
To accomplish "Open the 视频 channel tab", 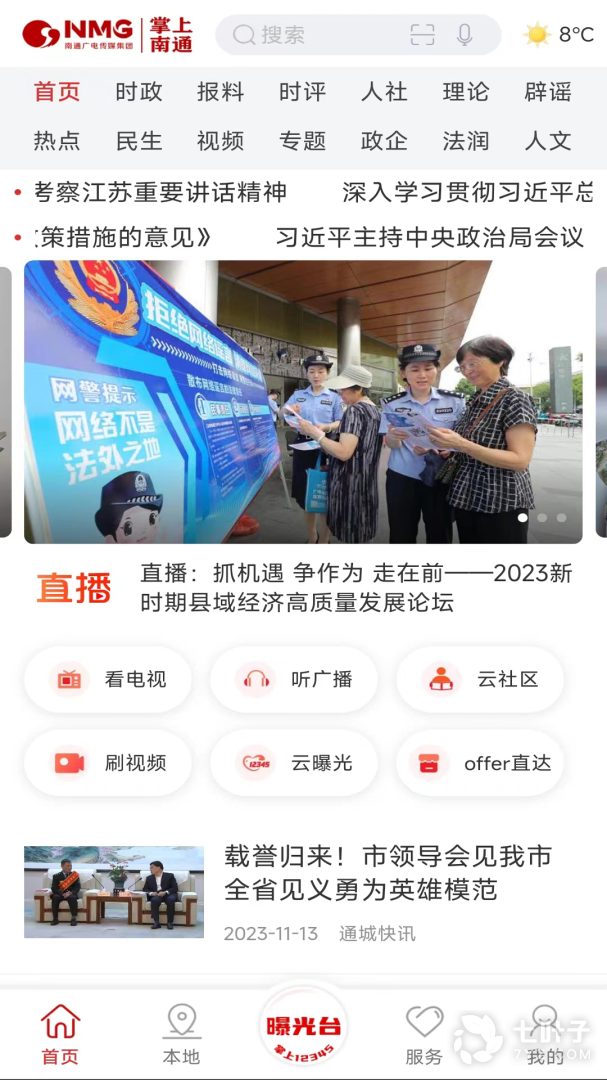I will point(221,141).
